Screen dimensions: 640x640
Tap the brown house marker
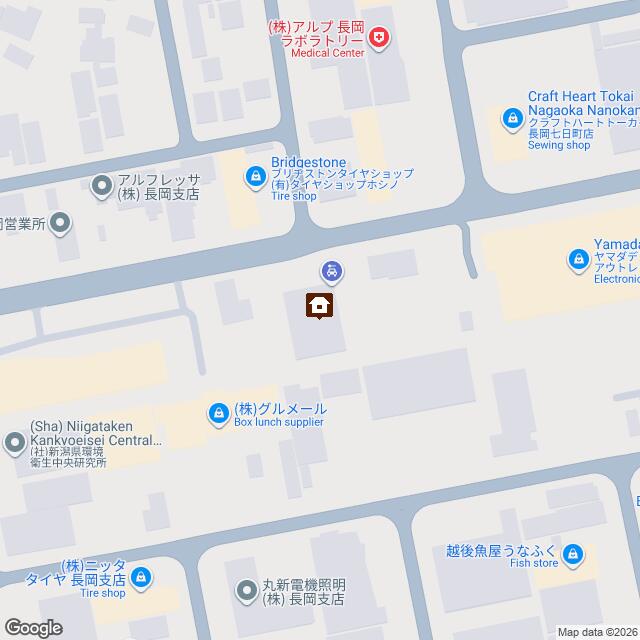tap(319, 306)
